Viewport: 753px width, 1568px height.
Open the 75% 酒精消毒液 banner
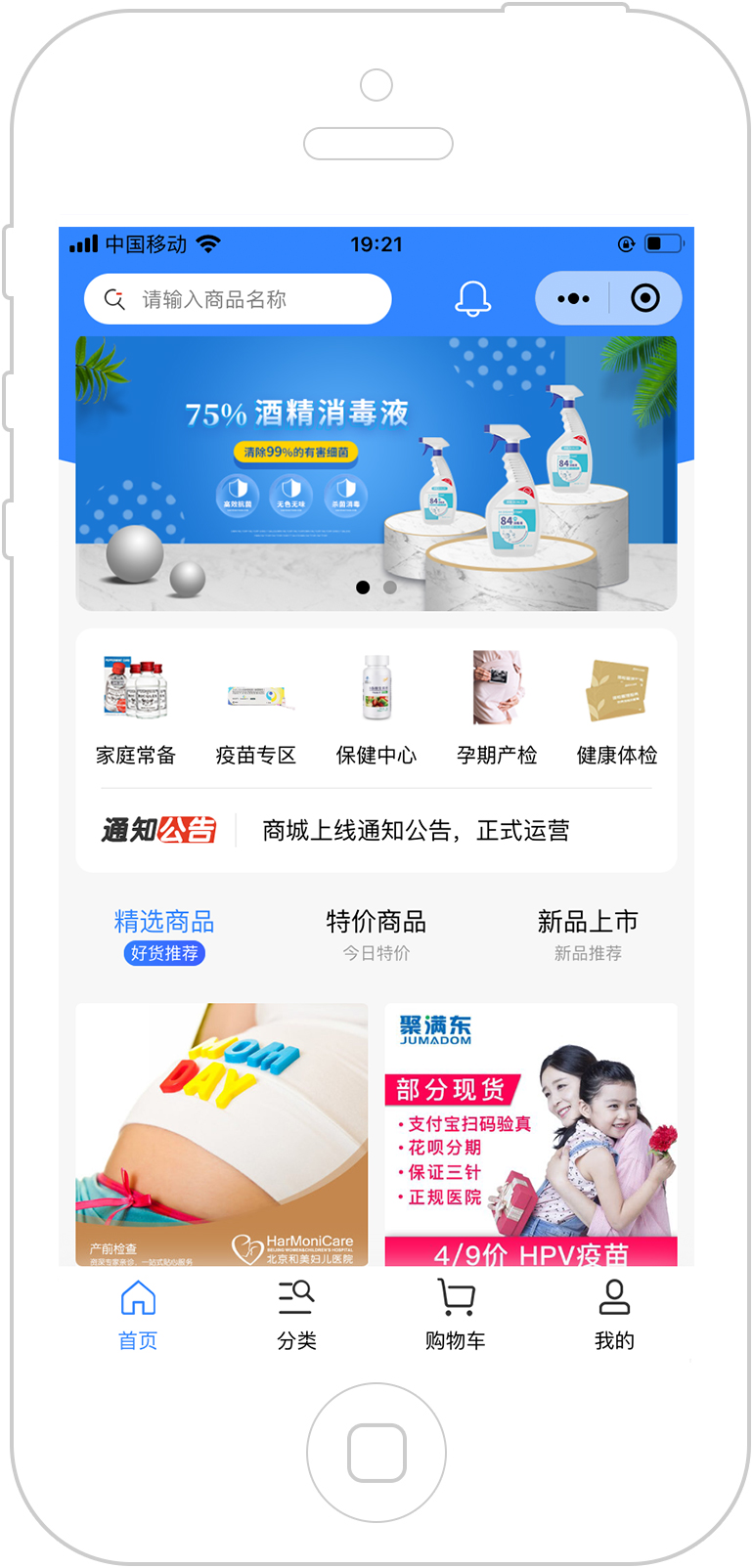click(x=376, y=473)
